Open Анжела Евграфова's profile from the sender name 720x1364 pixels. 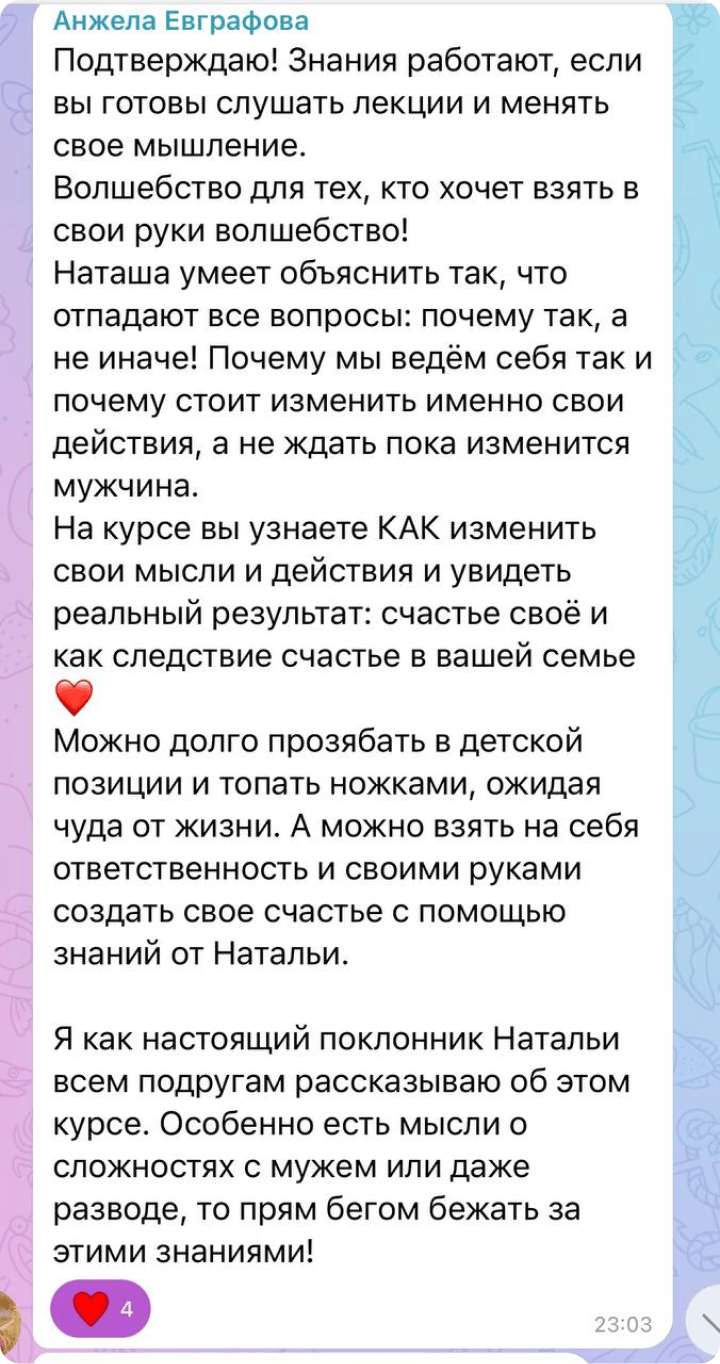click(180, 21)
